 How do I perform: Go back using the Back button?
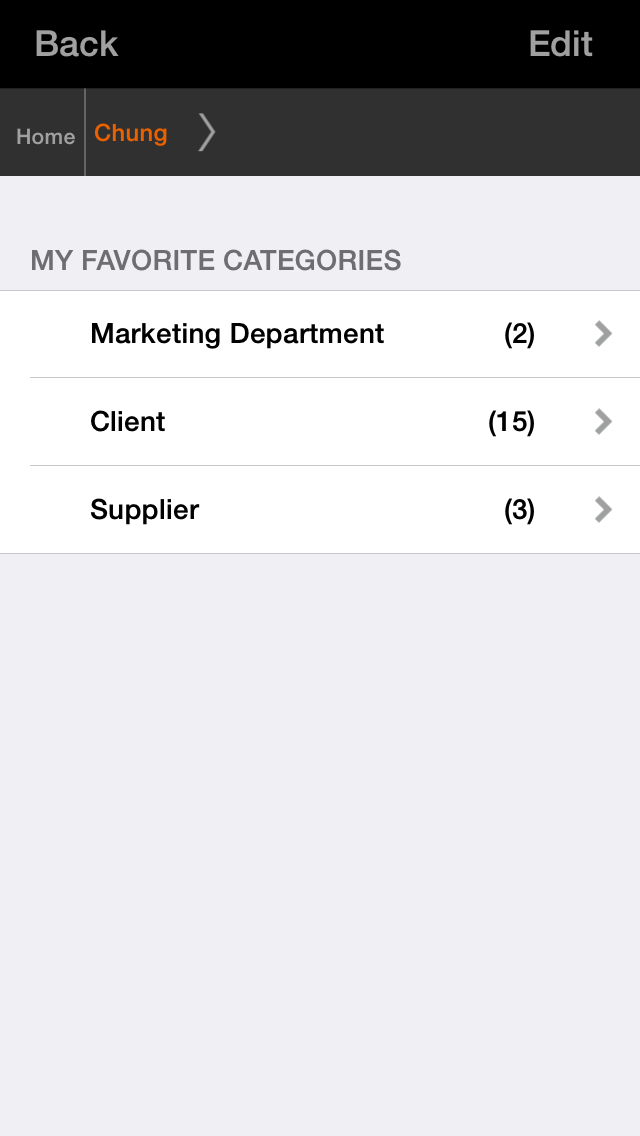76,44
